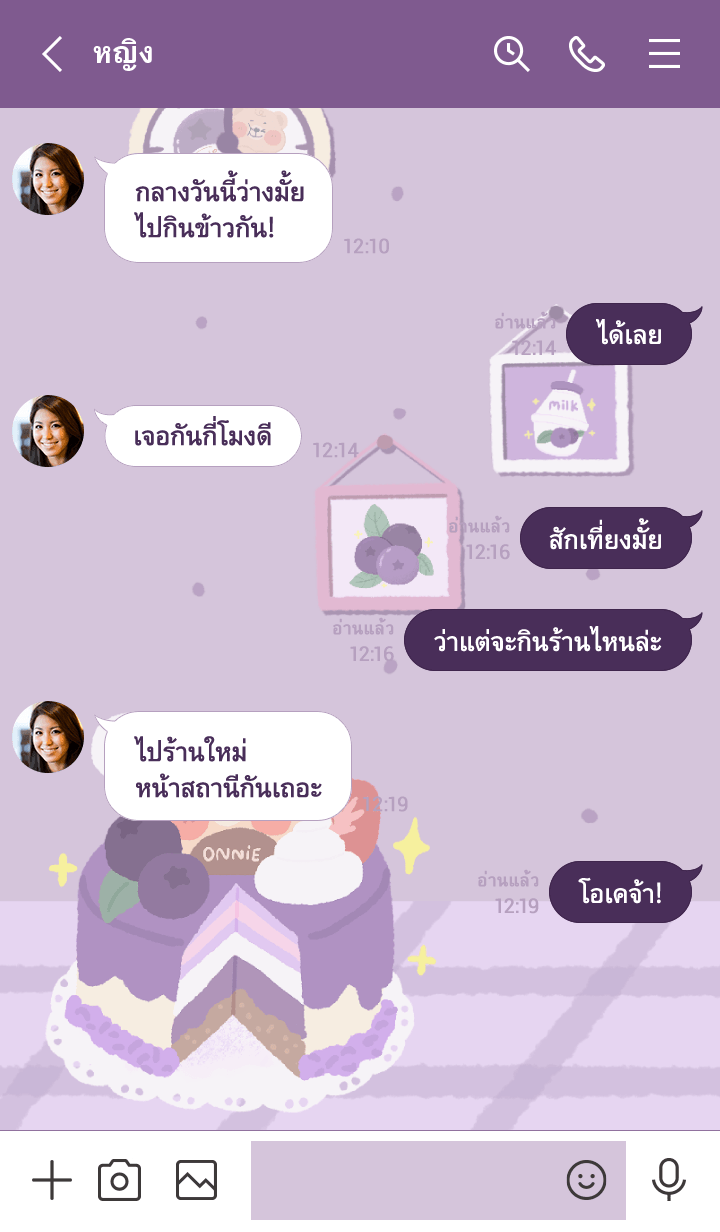Open the plus attachment options

pos(52,1180)
